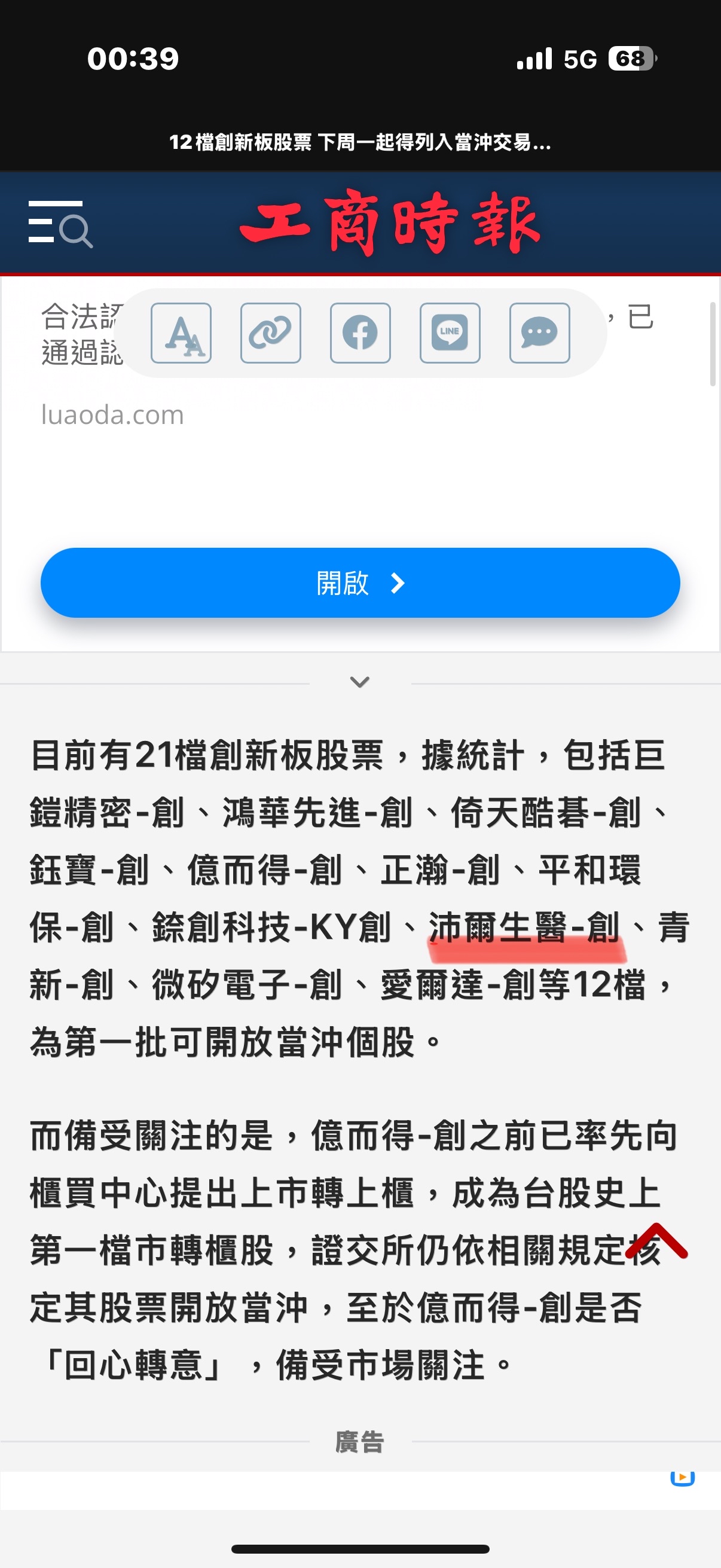Screen dimensions: 721x1568
Task: Jump back to top with red arrow
Action: point(656,1240)
